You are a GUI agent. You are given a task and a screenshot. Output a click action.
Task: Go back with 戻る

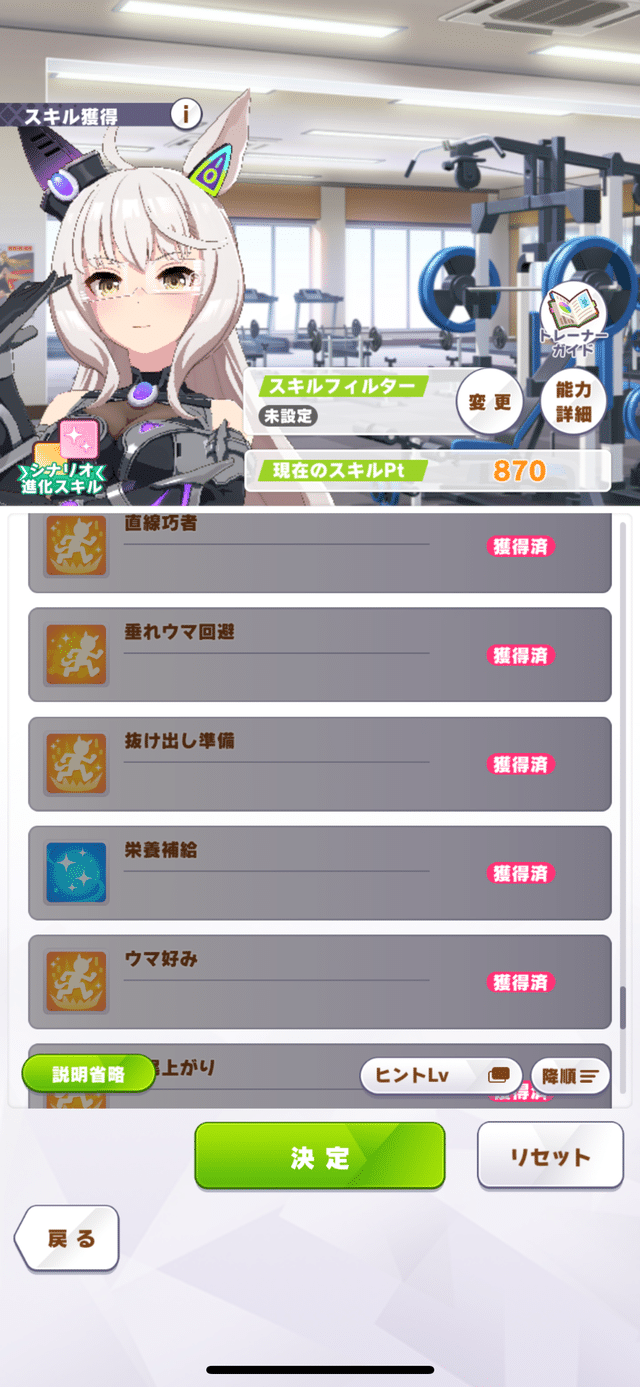[70, 1238]
